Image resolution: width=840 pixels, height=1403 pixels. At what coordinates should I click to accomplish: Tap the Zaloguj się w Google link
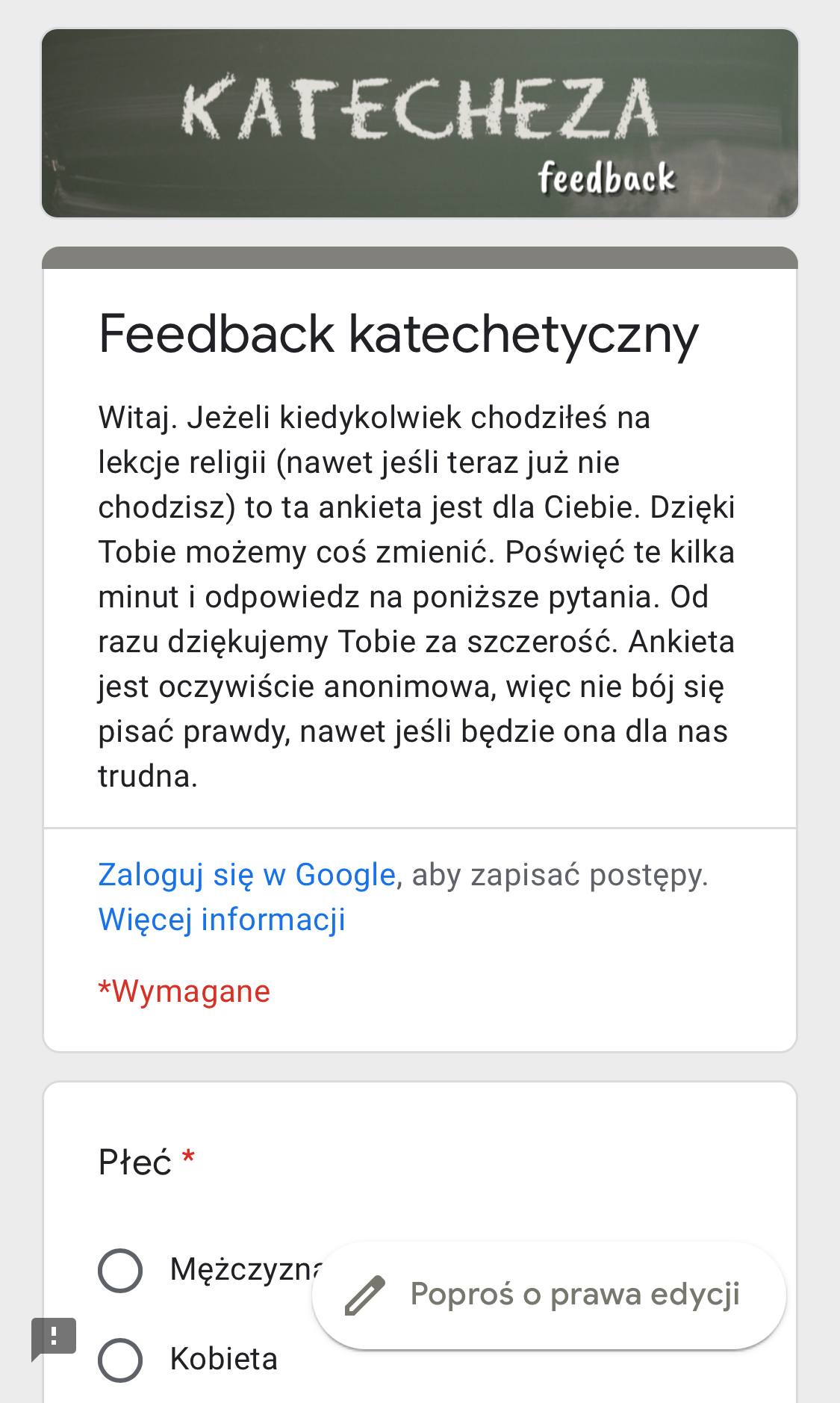pos(246,874)
